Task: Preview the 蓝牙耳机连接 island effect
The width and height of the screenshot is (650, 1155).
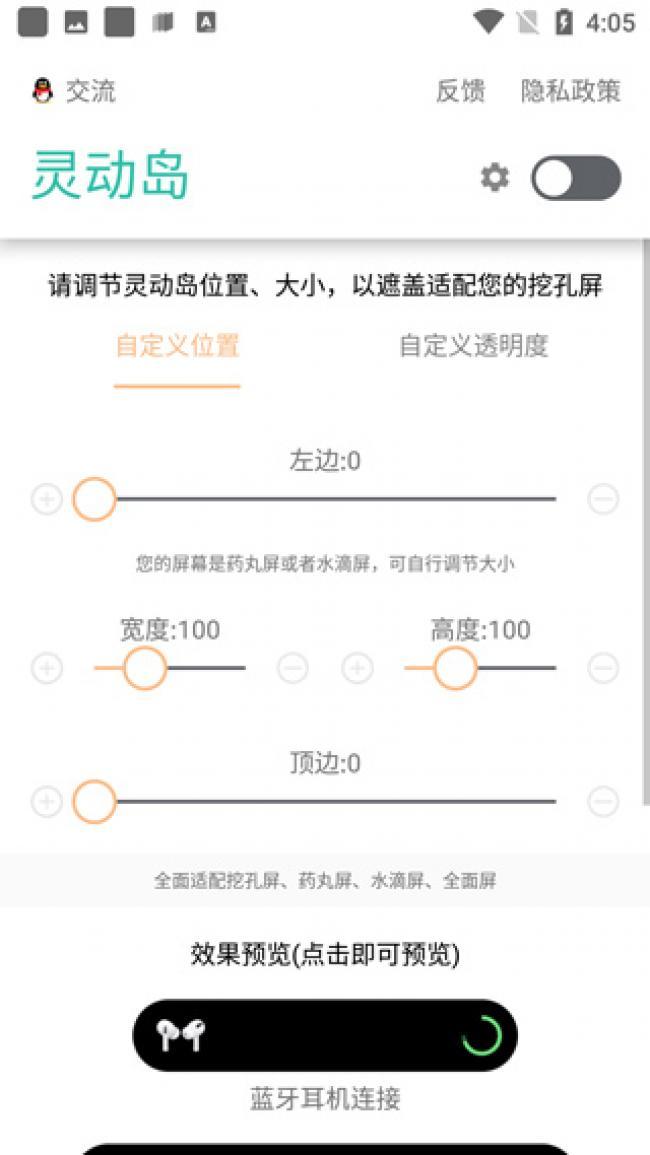Action: (x=325, y=1035)
